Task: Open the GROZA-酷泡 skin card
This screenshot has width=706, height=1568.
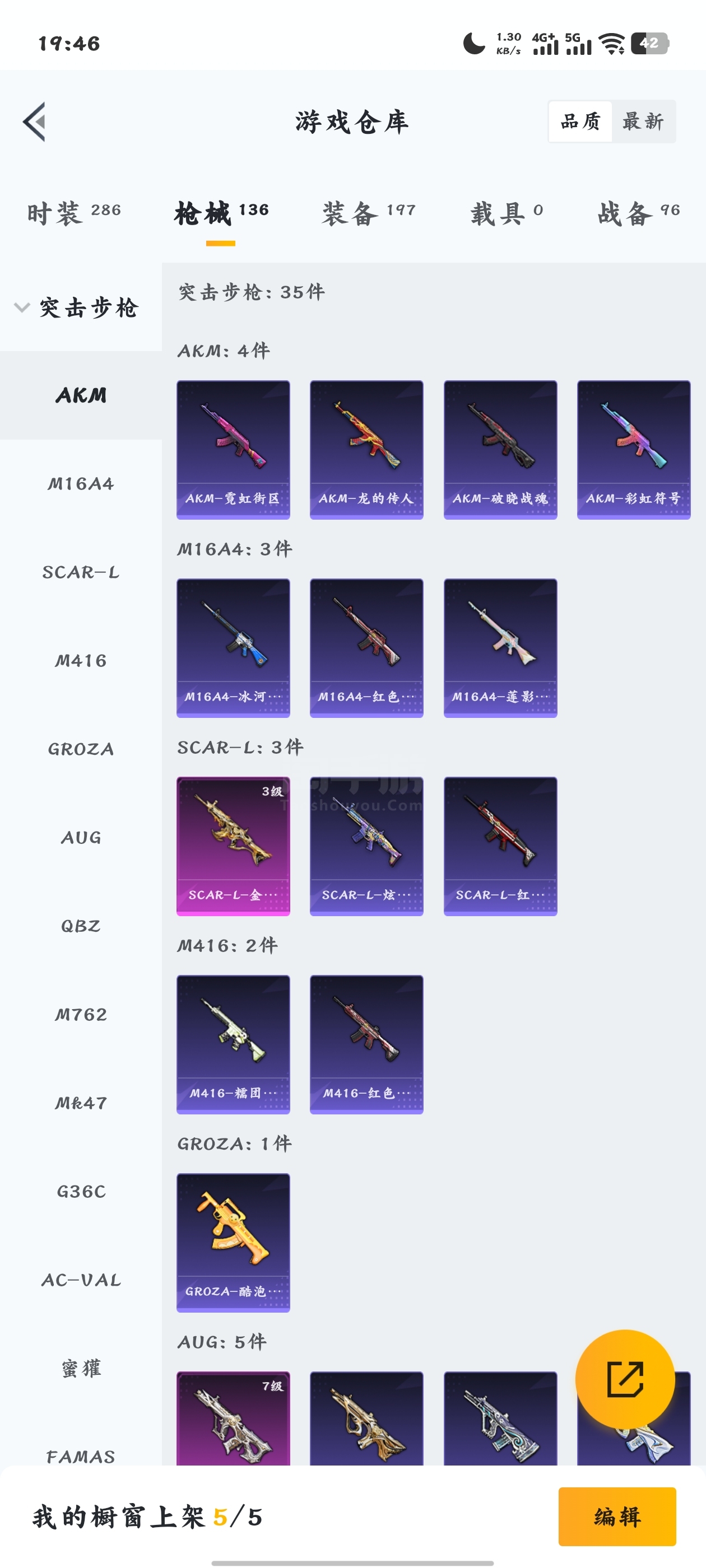Action: 233,1242
